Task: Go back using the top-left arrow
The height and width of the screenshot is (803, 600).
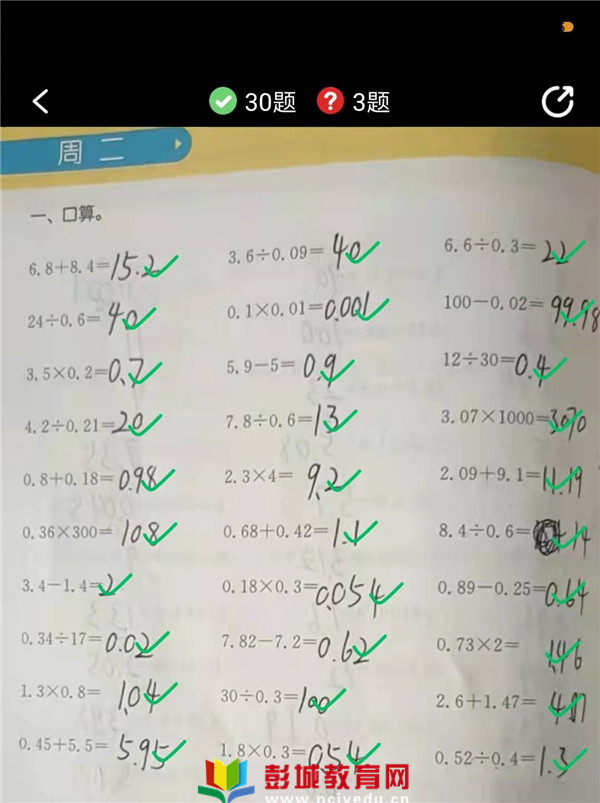Action: pyautogui.click(x=41, y=101)
